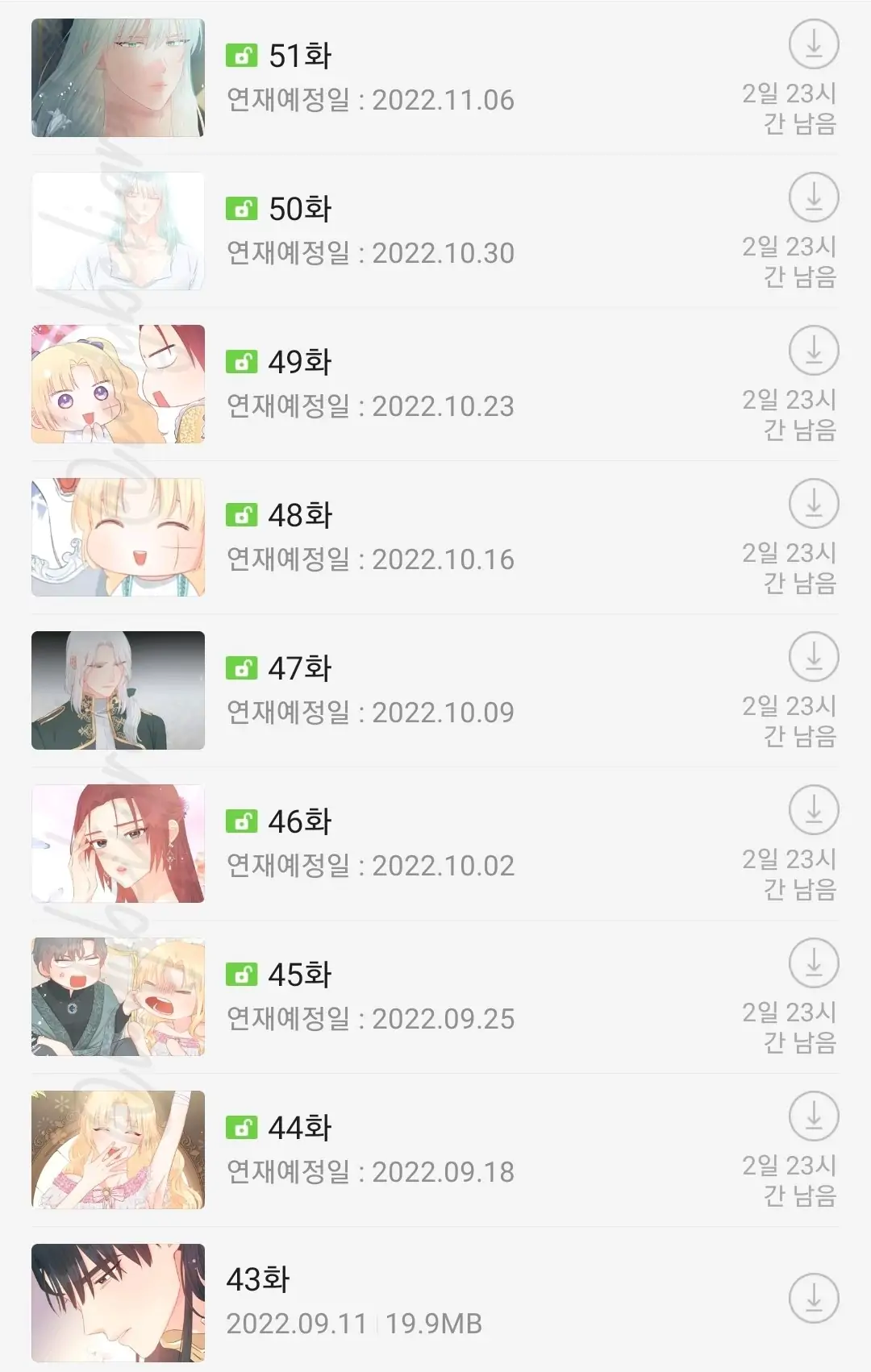Screen dimensions: 871x1372
Task: Download episode 49화
Action: (x=814, y=351)
